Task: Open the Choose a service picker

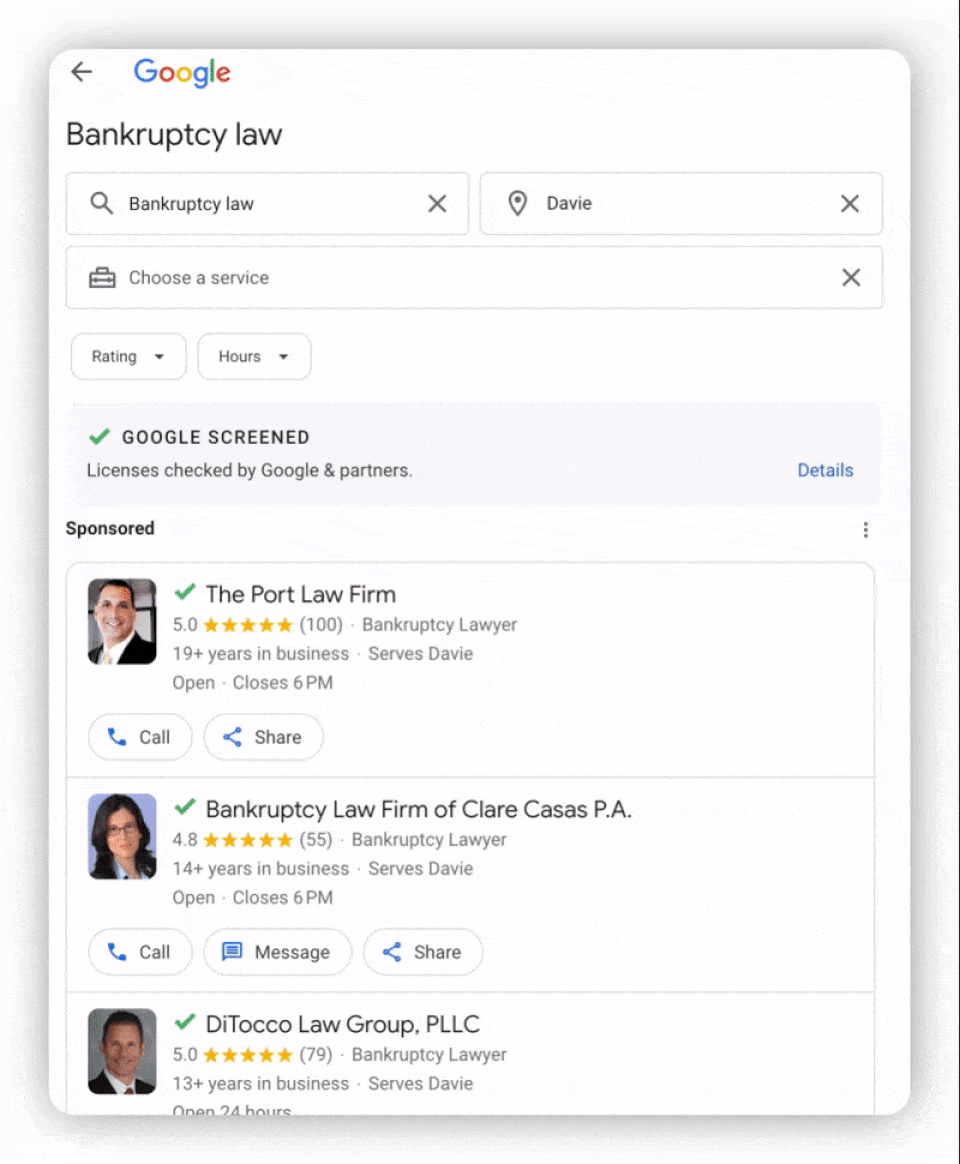Action: pyautogui.click(x=450, y=278)
